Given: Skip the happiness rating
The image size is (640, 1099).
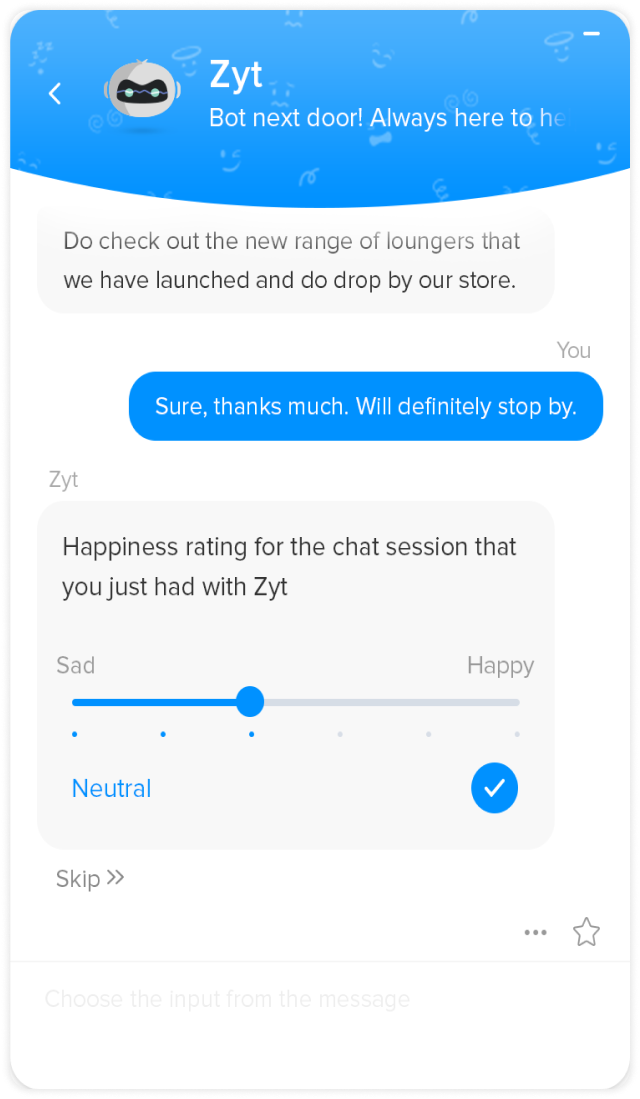Looking at the screenshot, I should click(89, 879).
